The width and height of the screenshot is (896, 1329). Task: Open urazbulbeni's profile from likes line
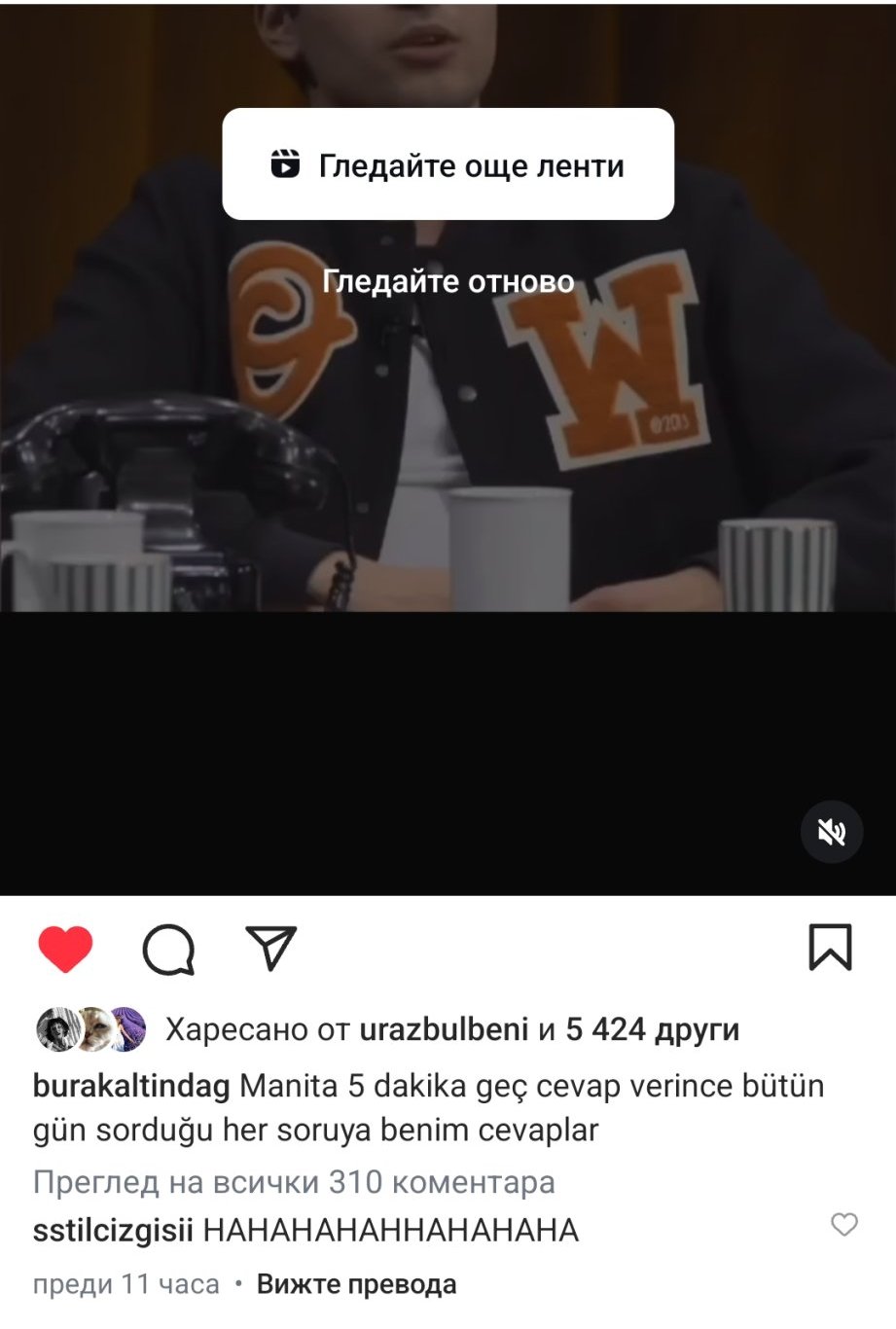444,1028
